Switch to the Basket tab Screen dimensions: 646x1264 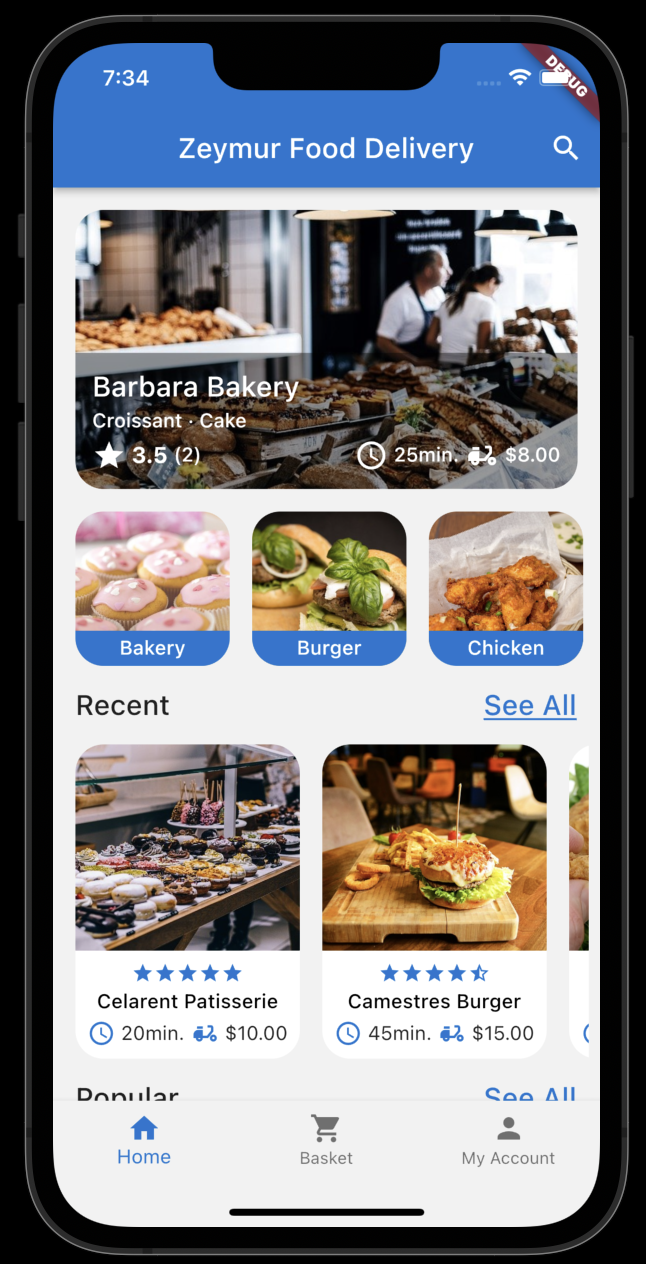pos(326,1141)
